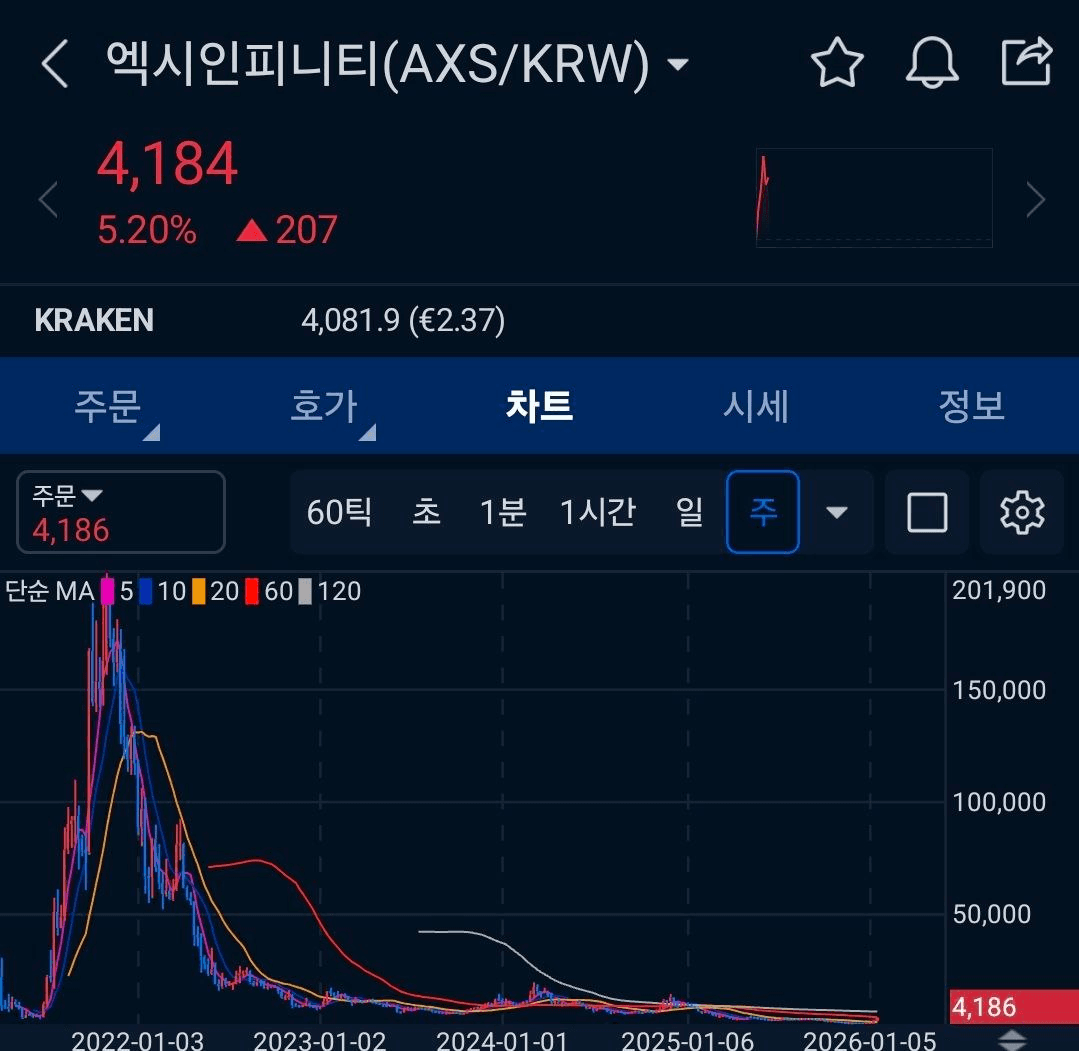Select the 60틱 chart interval
The width and height of the screenshot is (1079, 1051).
pos(339,512)
